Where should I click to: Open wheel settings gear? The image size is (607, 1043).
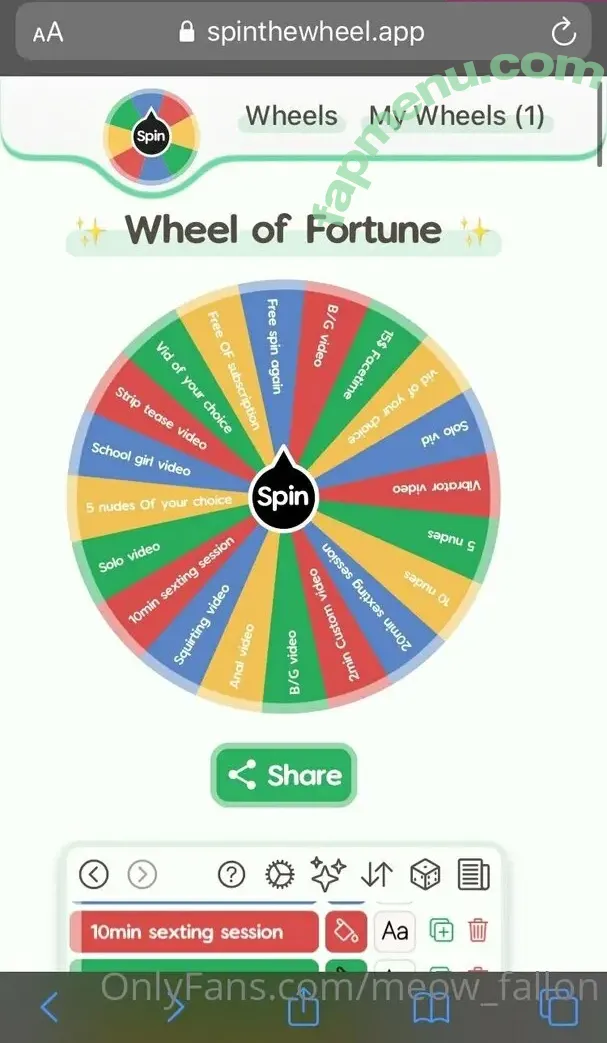pyautogui.click(x=280, y=875)
